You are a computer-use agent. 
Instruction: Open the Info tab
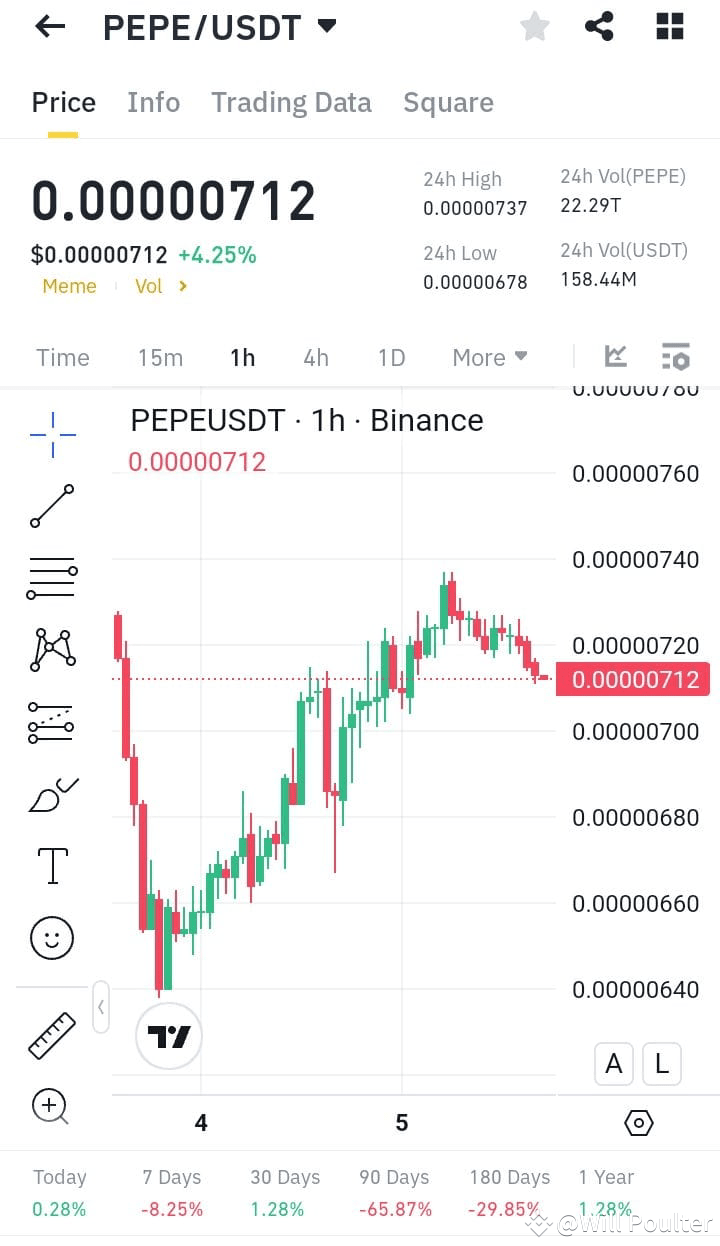pos(153,102)
